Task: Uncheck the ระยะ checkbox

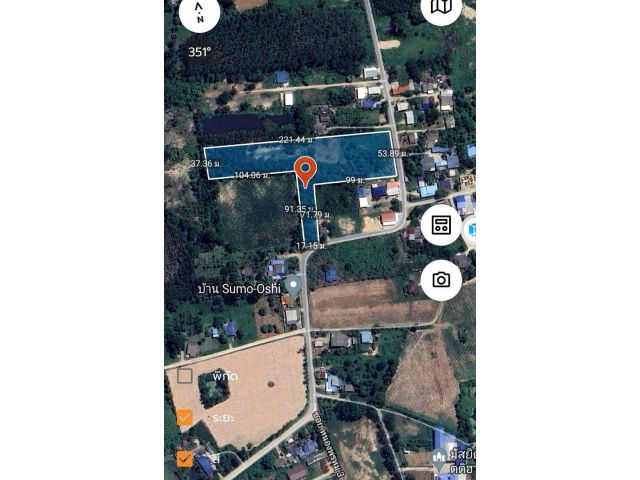Action: pyautogui.click(x=185, y=417)
